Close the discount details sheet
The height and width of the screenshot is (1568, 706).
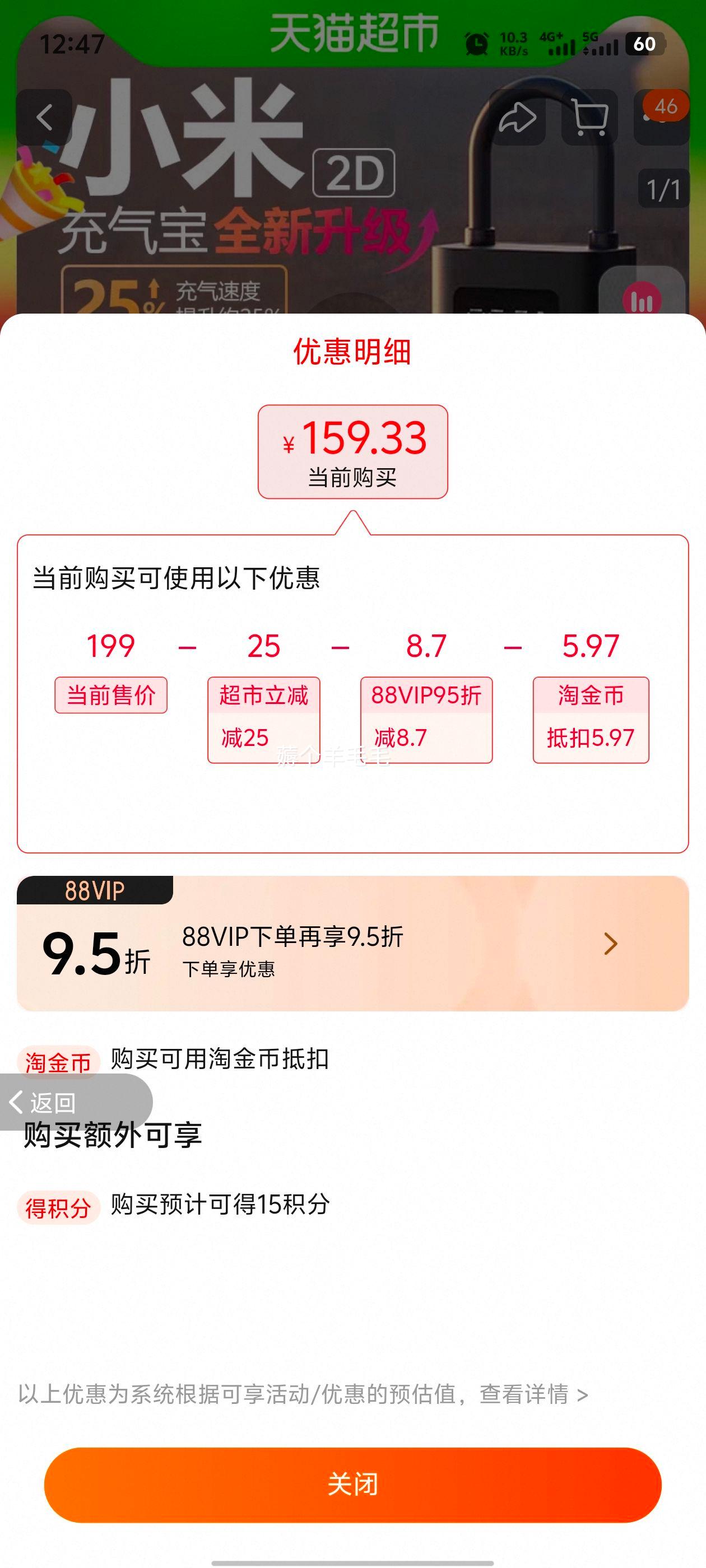tap(352, 1484)
